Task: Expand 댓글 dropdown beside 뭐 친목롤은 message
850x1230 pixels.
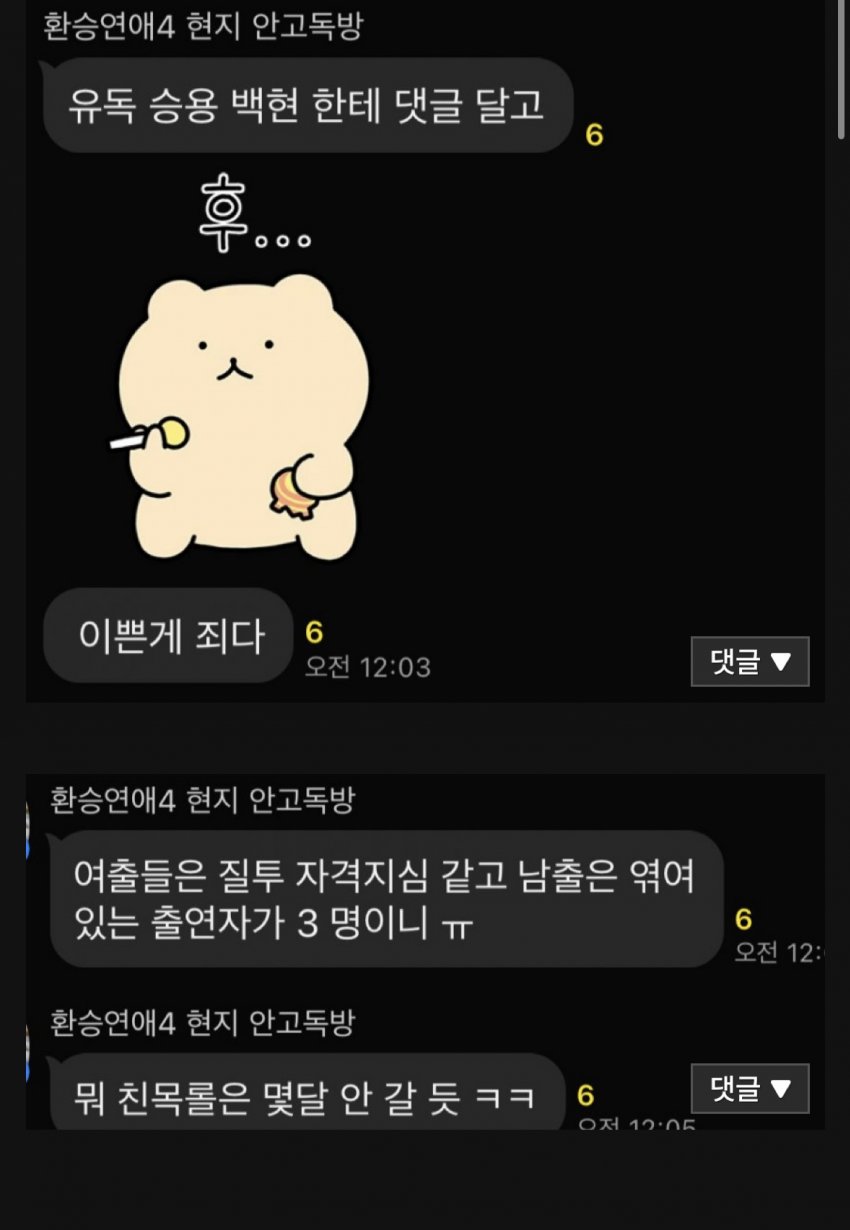Action: (x=750, y=1089)
